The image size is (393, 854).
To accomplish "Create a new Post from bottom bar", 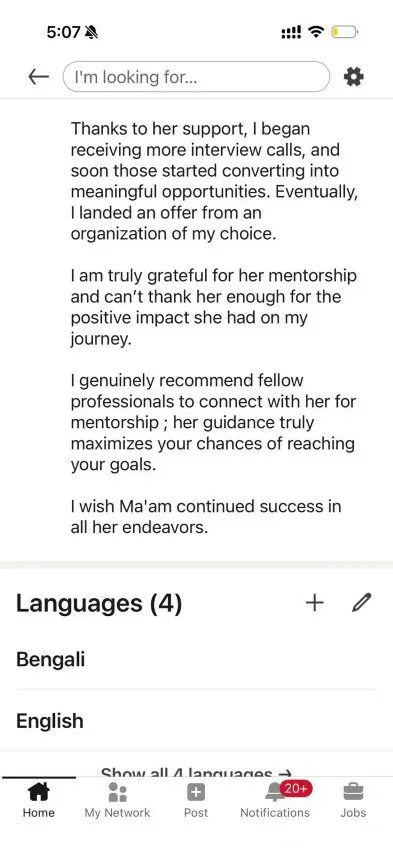I will 196,801.
